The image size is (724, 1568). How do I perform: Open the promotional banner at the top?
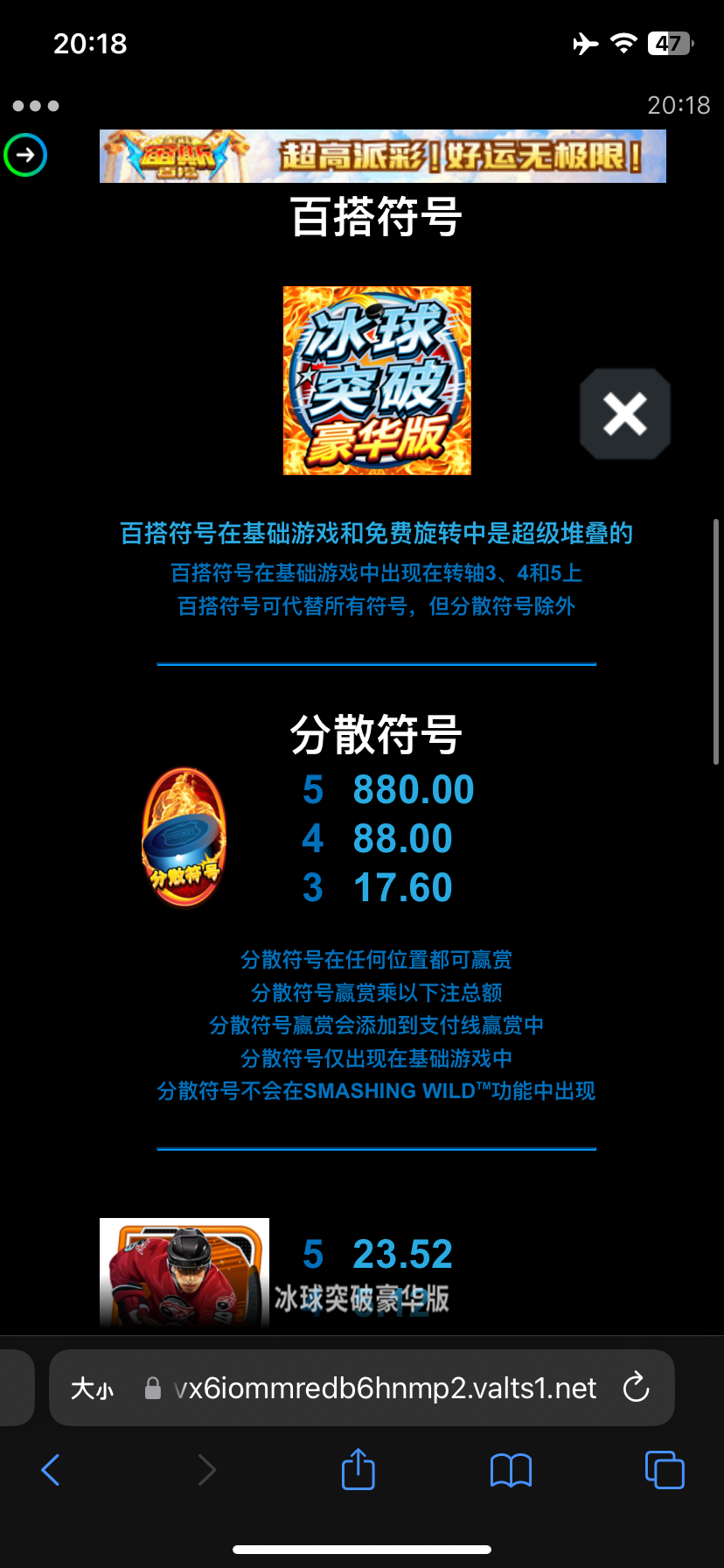click(x=382, y=157)
